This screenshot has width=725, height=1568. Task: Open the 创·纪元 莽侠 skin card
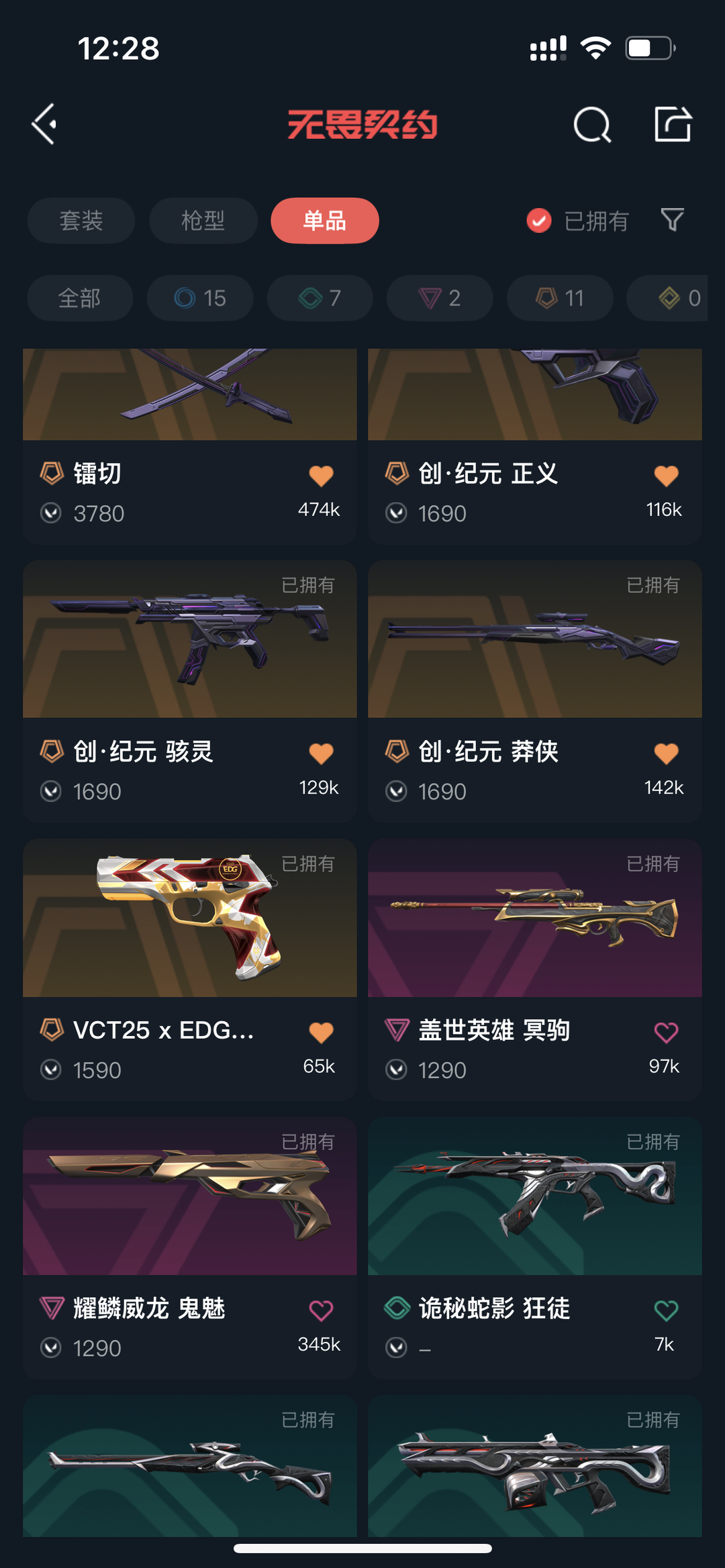535,691
